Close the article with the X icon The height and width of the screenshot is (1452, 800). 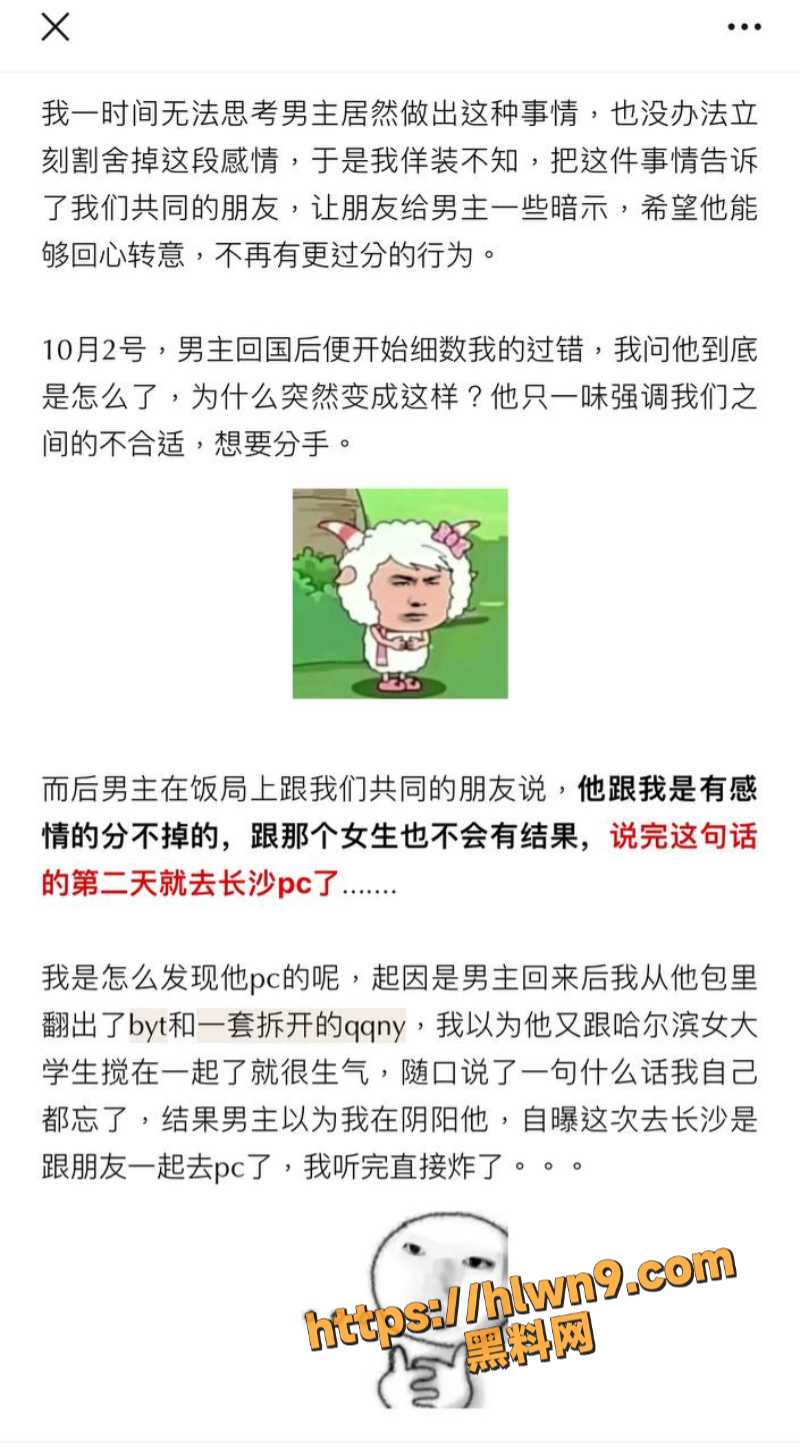[55, 27]
